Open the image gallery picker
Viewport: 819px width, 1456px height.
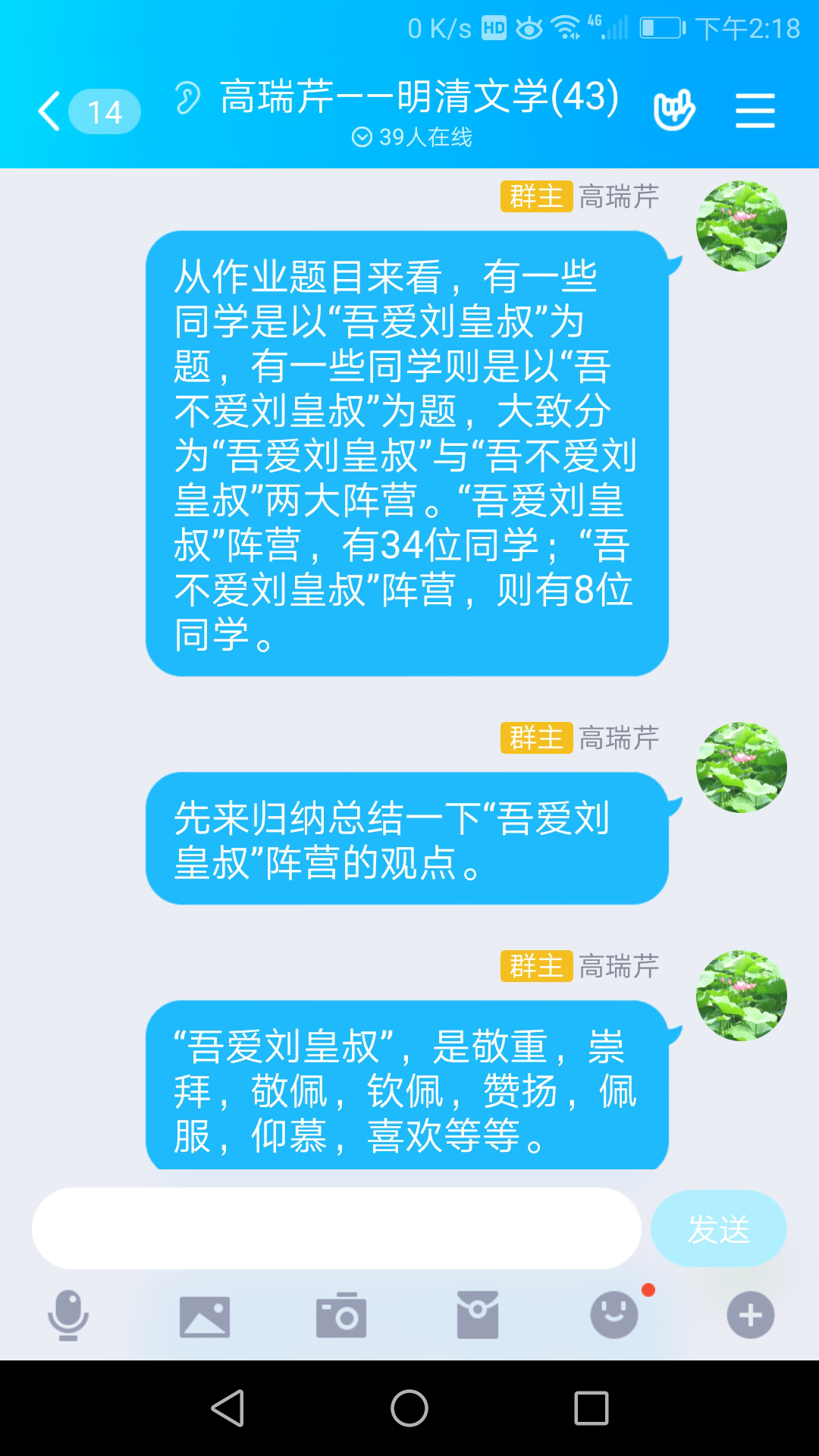pyautogui.click(x=204, y=1316)
